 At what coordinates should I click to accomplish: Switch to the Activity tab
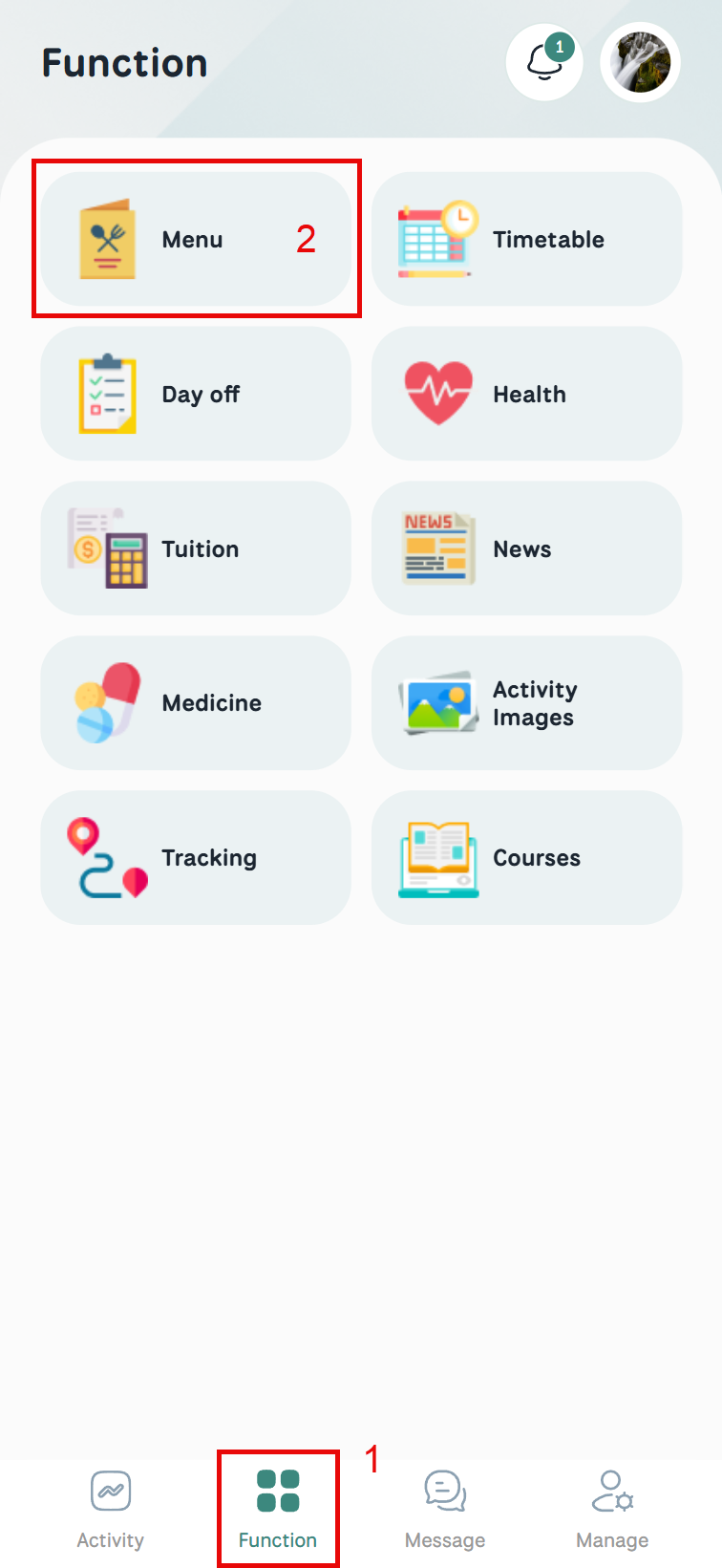click(x=111, y=1510)
